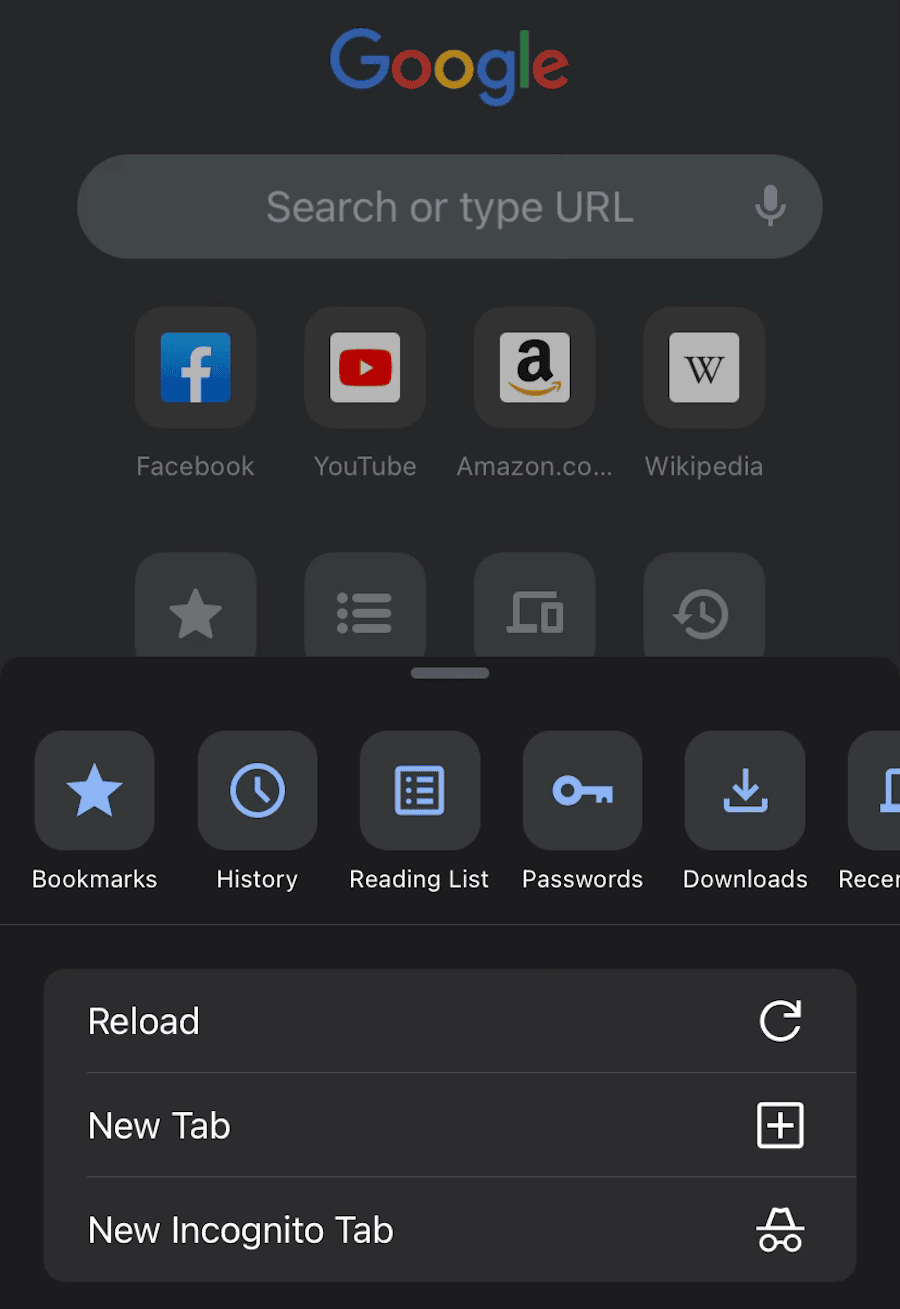Open the Reading List icon
900x1309 pixels.
tap(419, 790)
